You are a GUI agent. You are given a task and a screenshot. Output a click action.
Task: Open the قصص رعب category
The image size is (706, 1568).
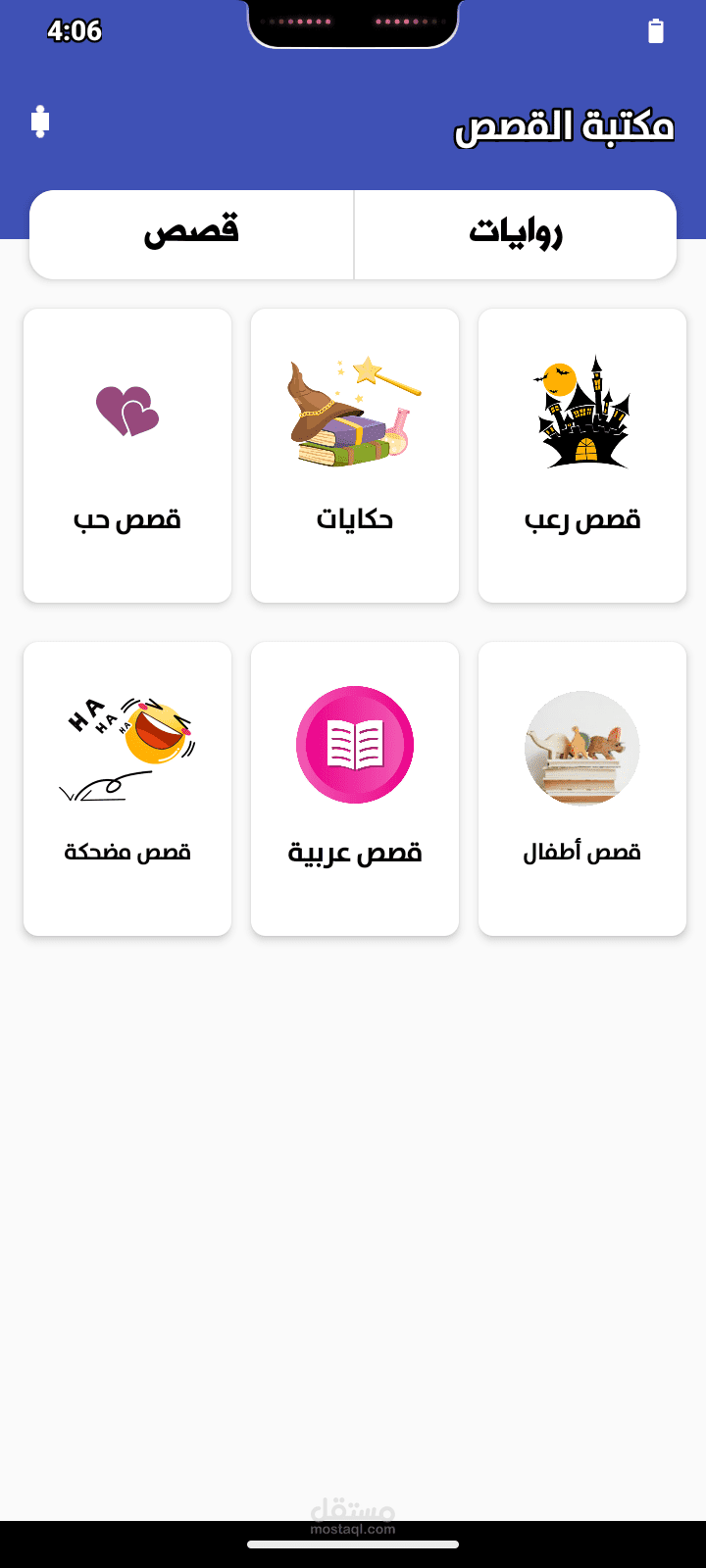[582, 456]
